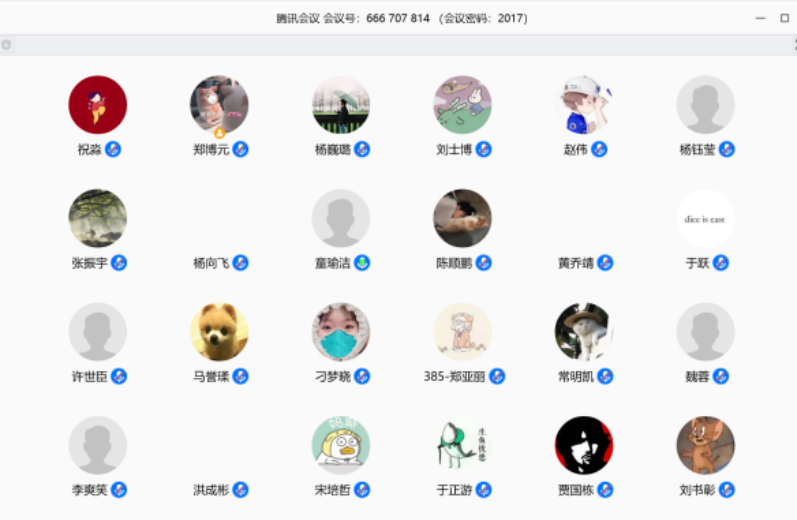Screen dimensions: 797x520
Task: Tap 于跃's avatar
Action: pyautogui.click(x=705, y=218)
